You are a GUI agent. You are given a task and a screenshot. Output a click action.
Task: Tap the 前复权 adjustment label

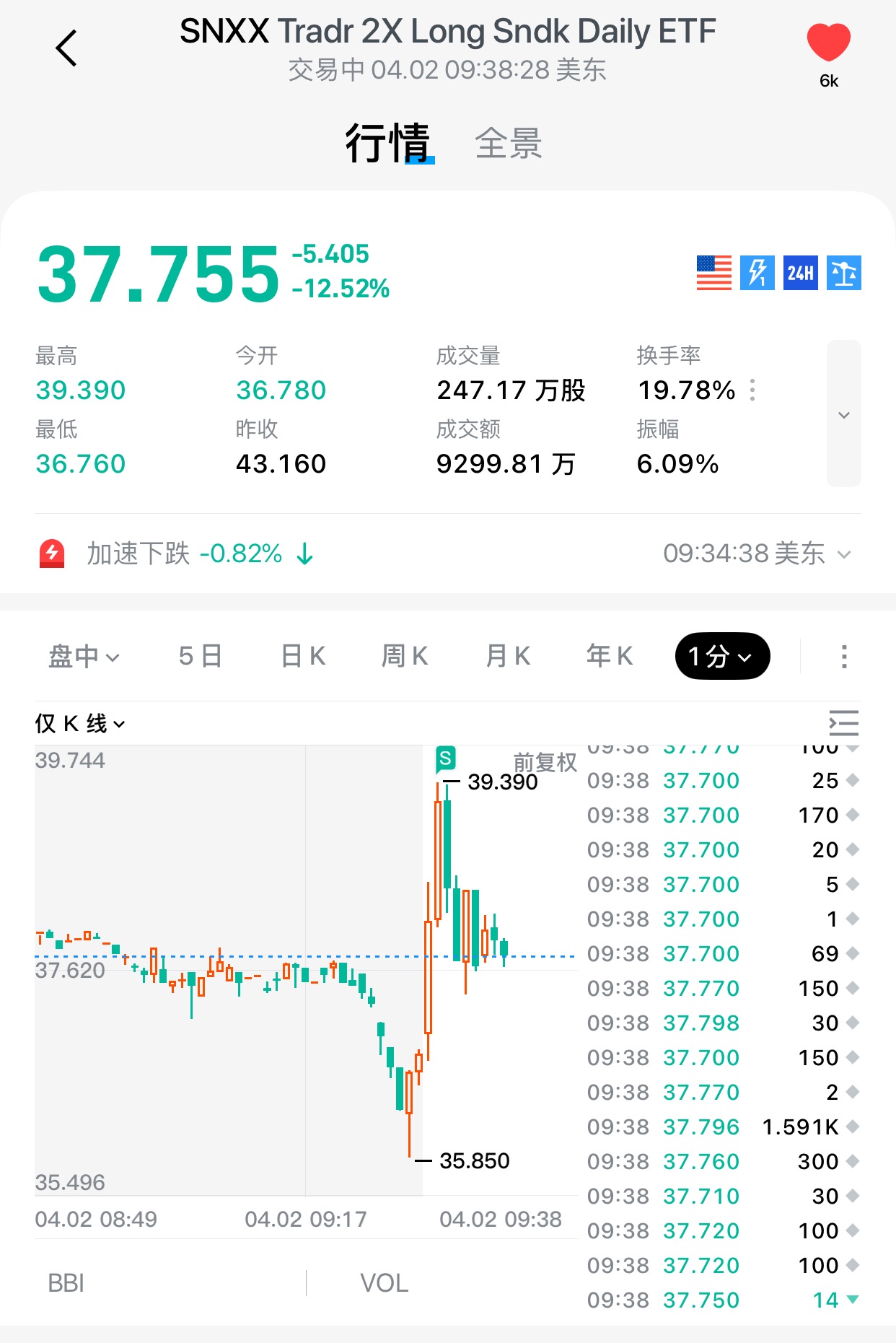545,762
